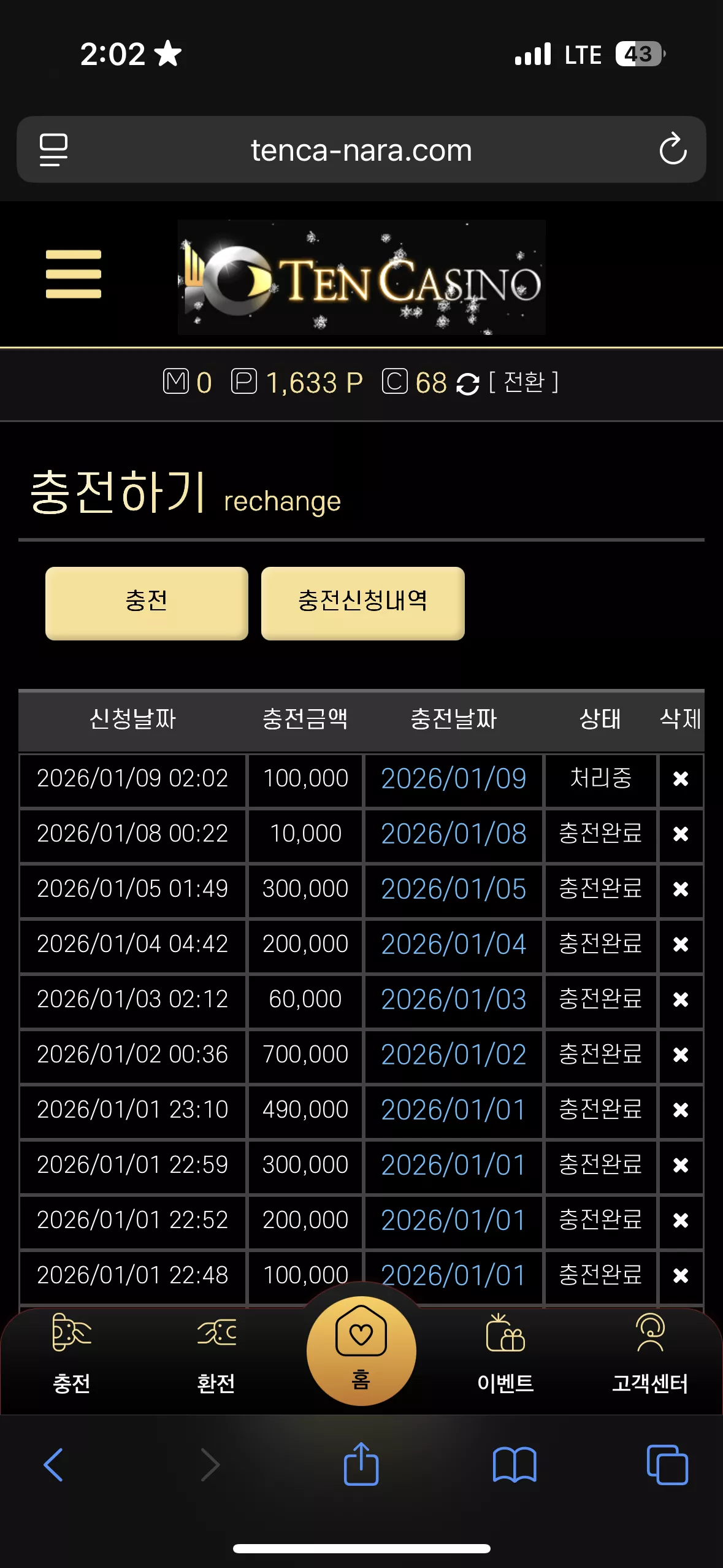Tap the 전환 conversion link
The width and height of the screenshot is (723, 1568).
click(524, 382)
